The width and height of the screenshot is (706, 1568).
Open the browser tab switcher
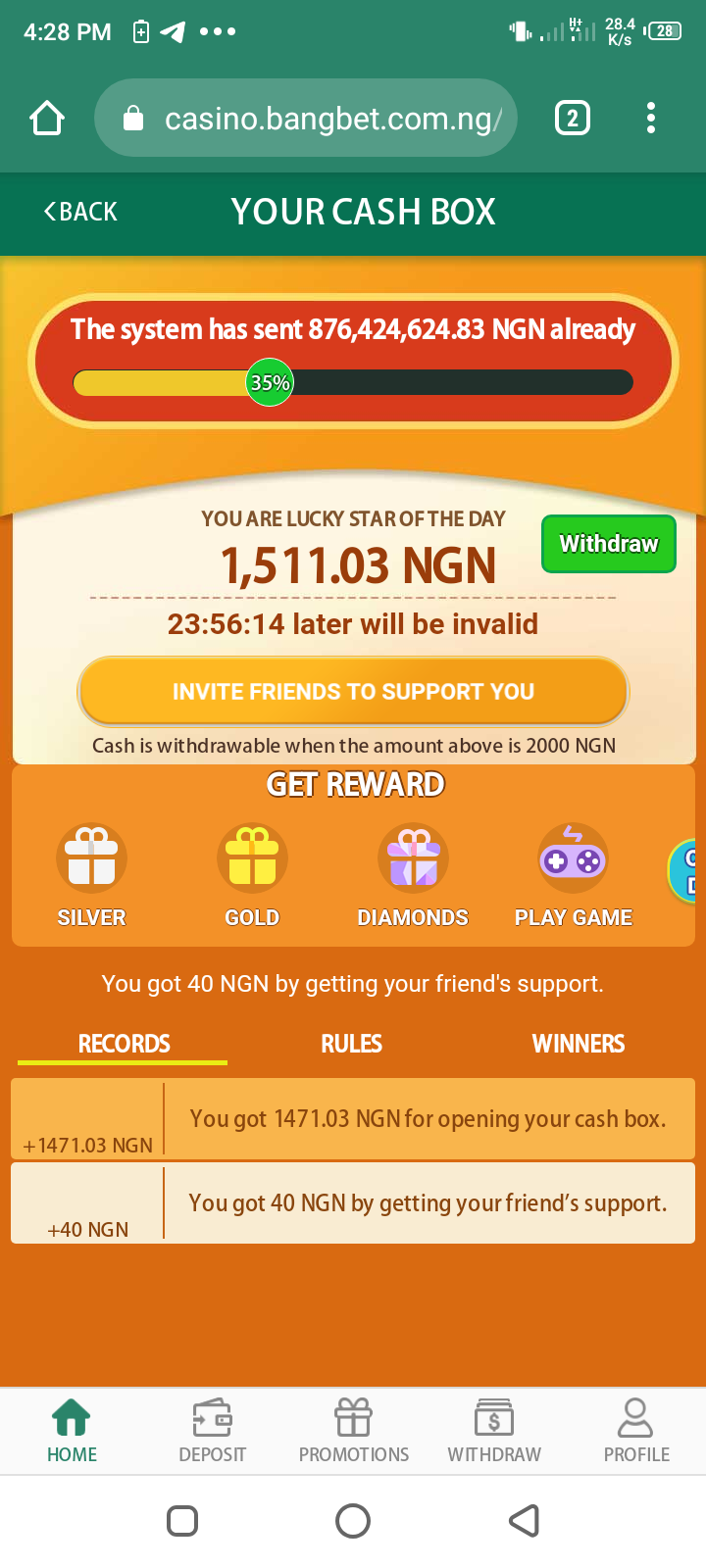point(573,119)
